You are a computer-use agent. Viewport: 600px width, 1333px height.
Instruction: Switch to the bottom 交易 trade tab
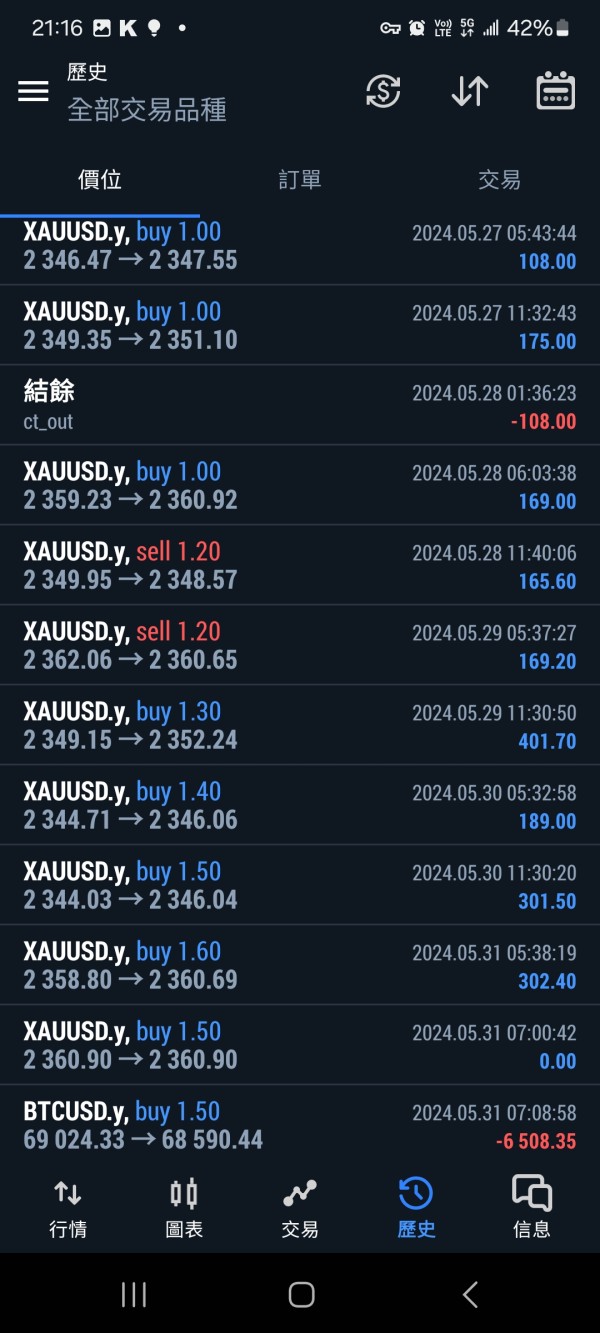point(300,1209)
